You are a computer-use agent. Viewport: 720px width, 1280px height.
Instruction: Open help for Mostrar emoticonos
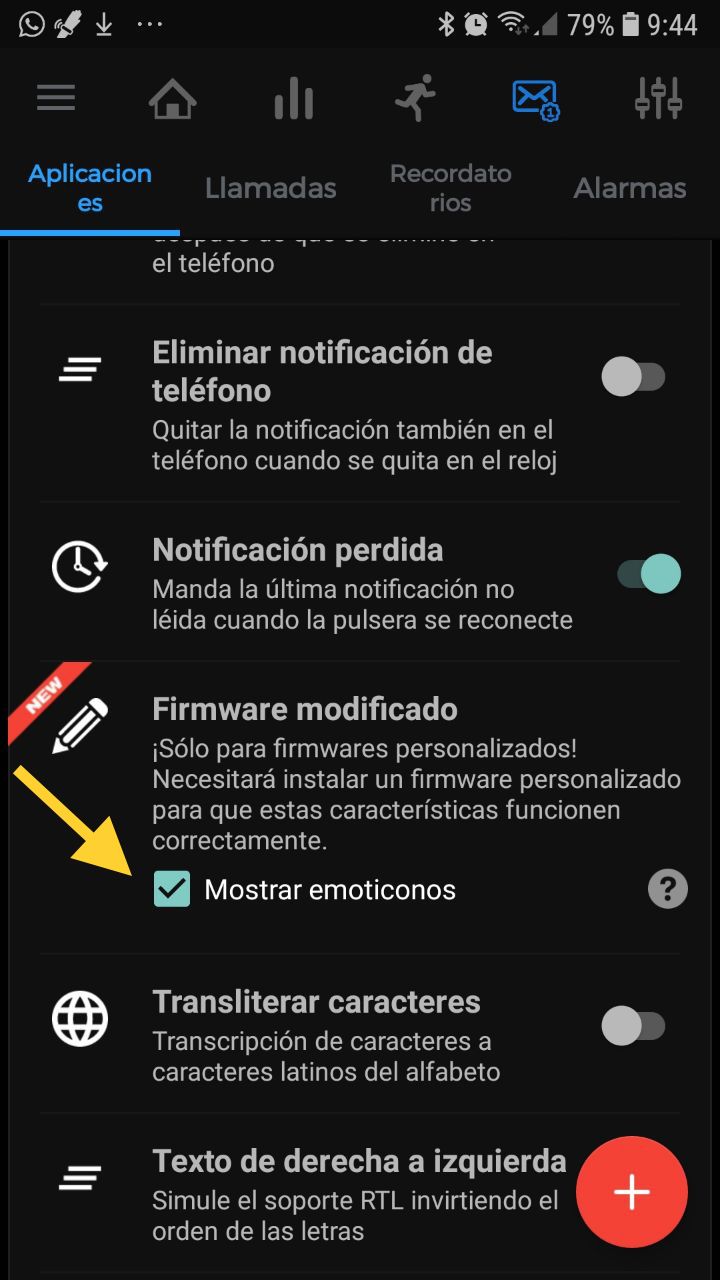pyautogui.click(x=667, y=888)
